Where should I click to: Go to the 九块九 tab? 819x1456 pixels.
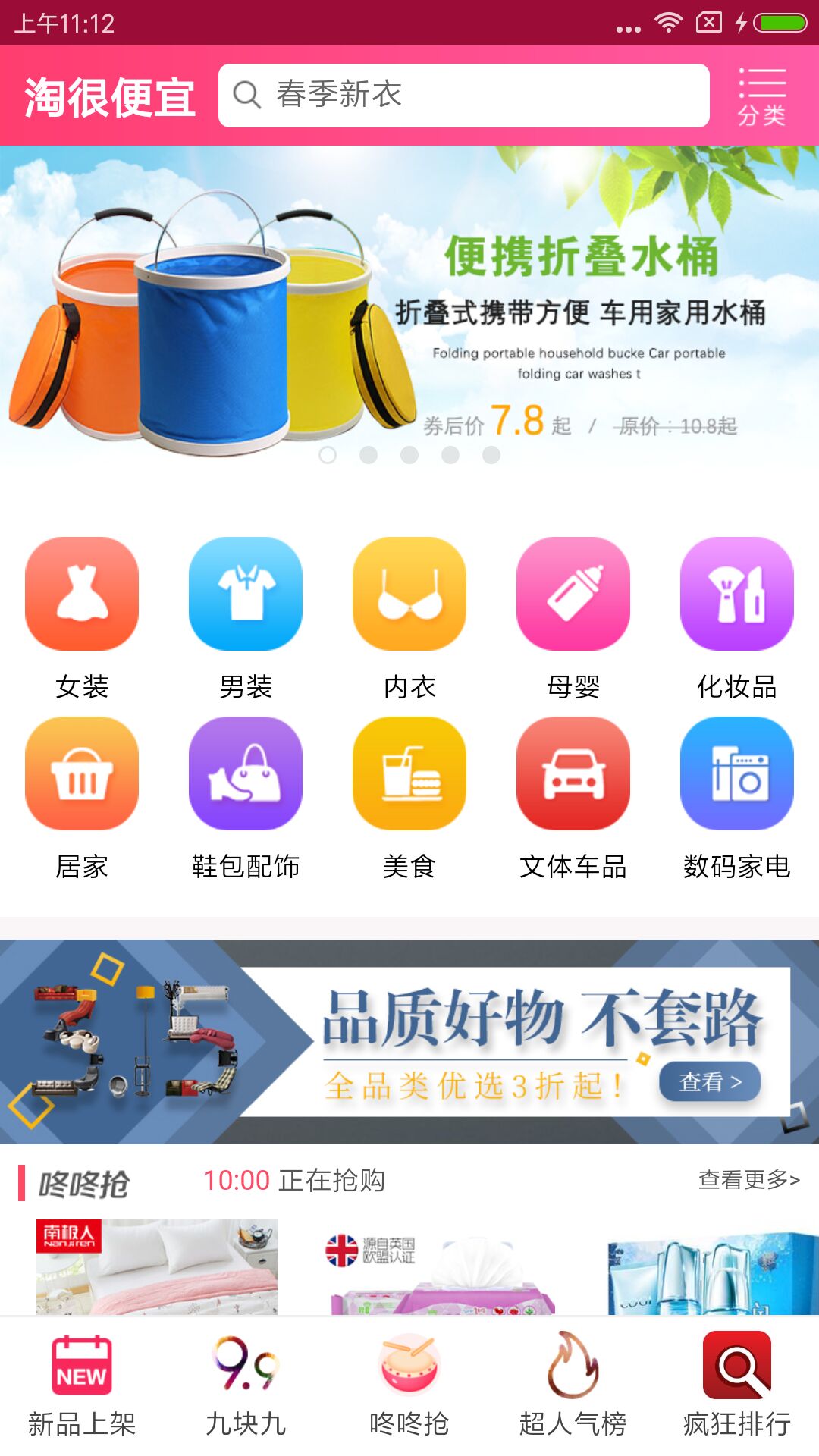246,1385
